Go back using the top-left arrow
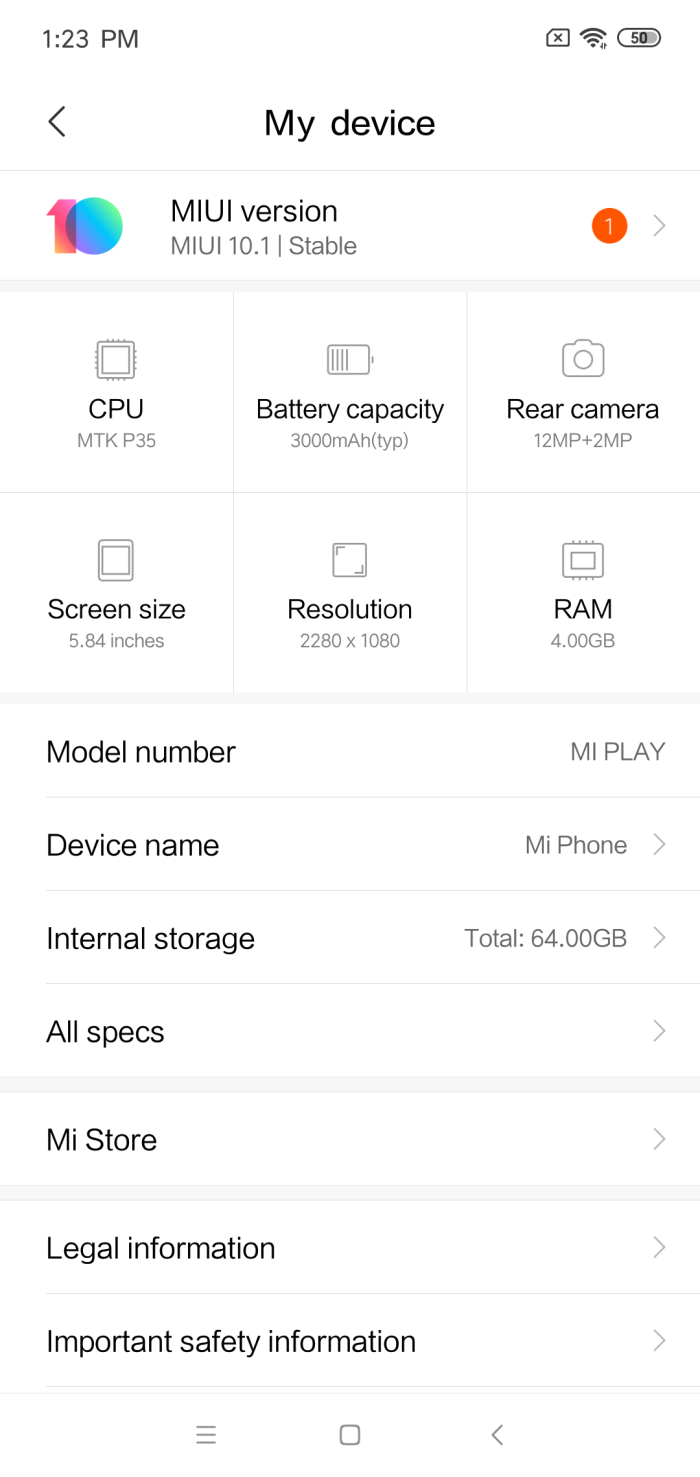Screen dimensions: 700x1477 57,122
